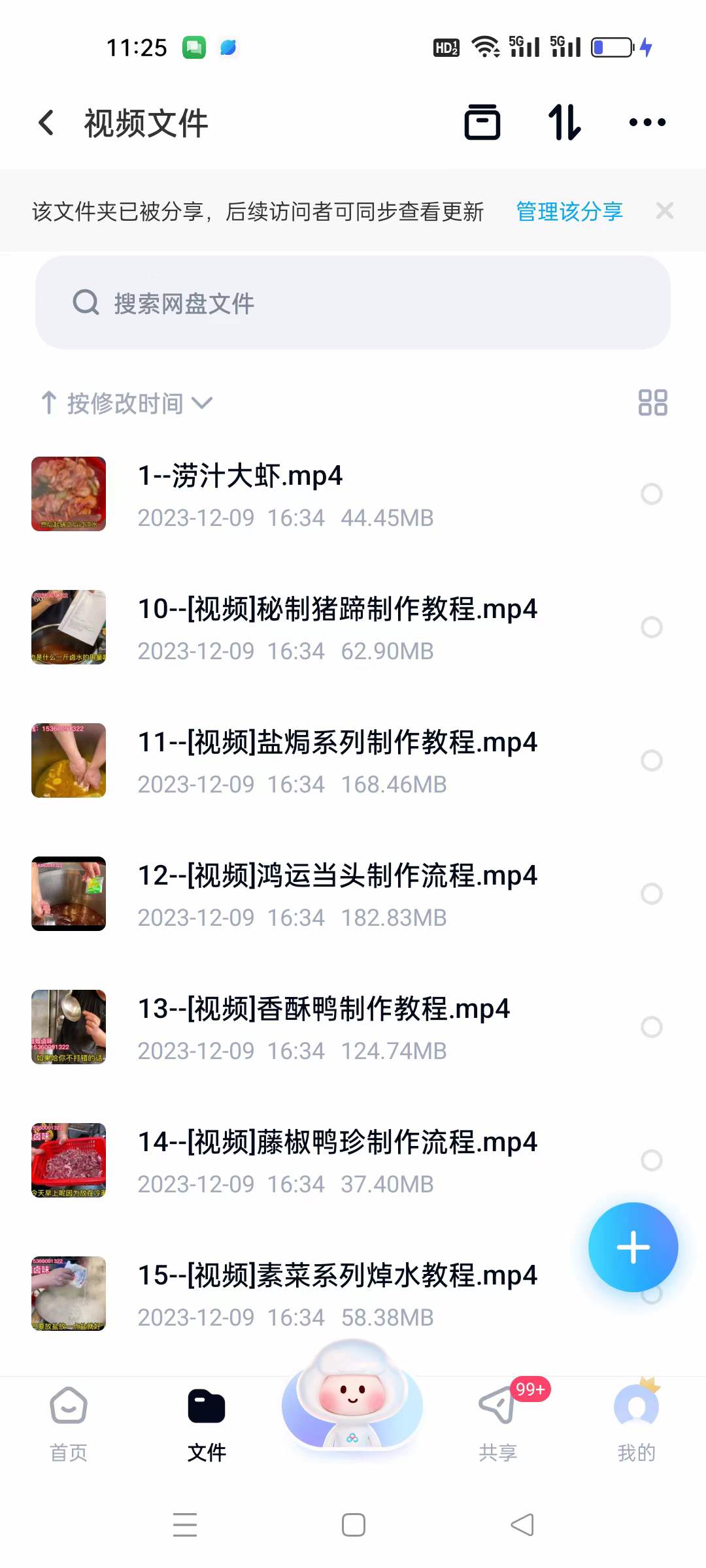
Task: Switch to grid view layout
Action: [652, 404]
